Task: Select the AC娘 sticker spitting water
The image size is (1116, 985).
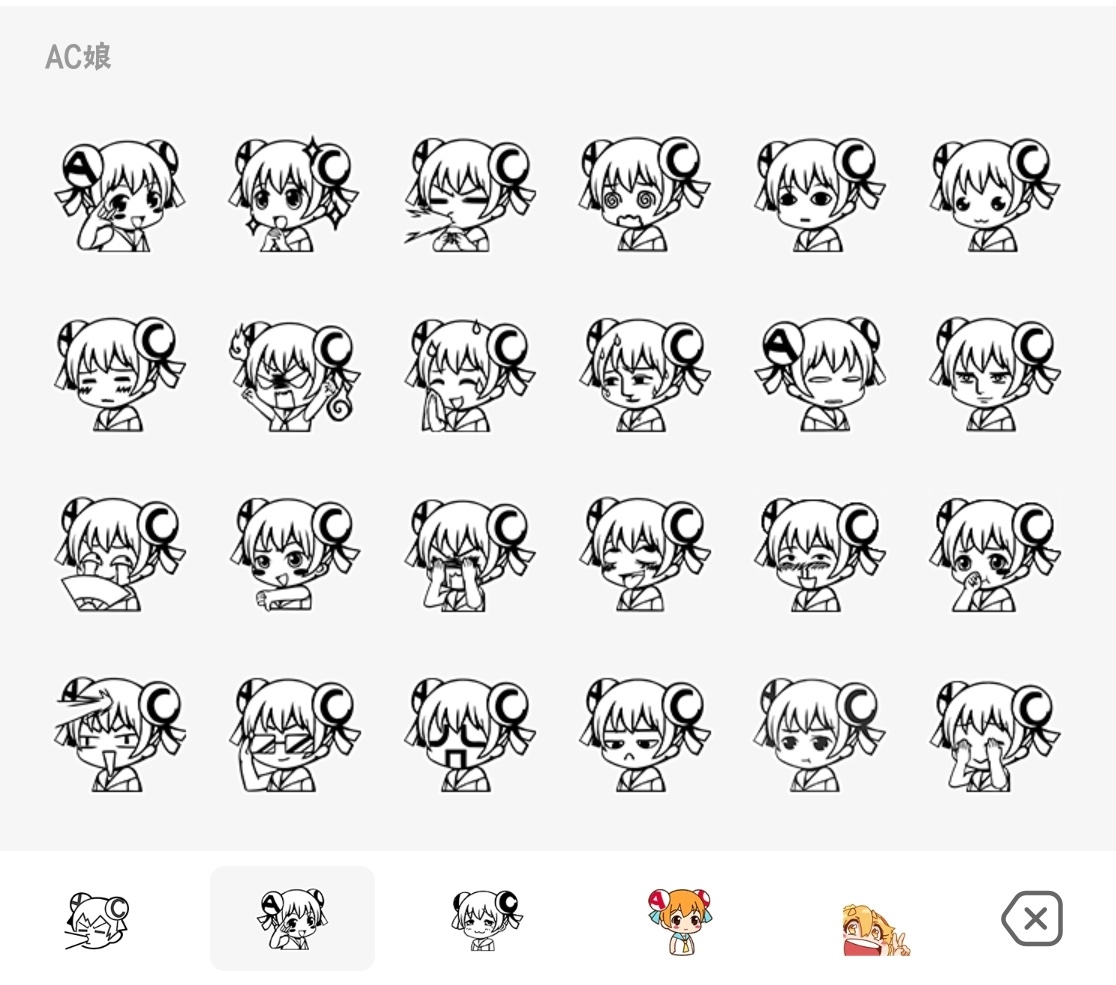Action: click(468, 195)
